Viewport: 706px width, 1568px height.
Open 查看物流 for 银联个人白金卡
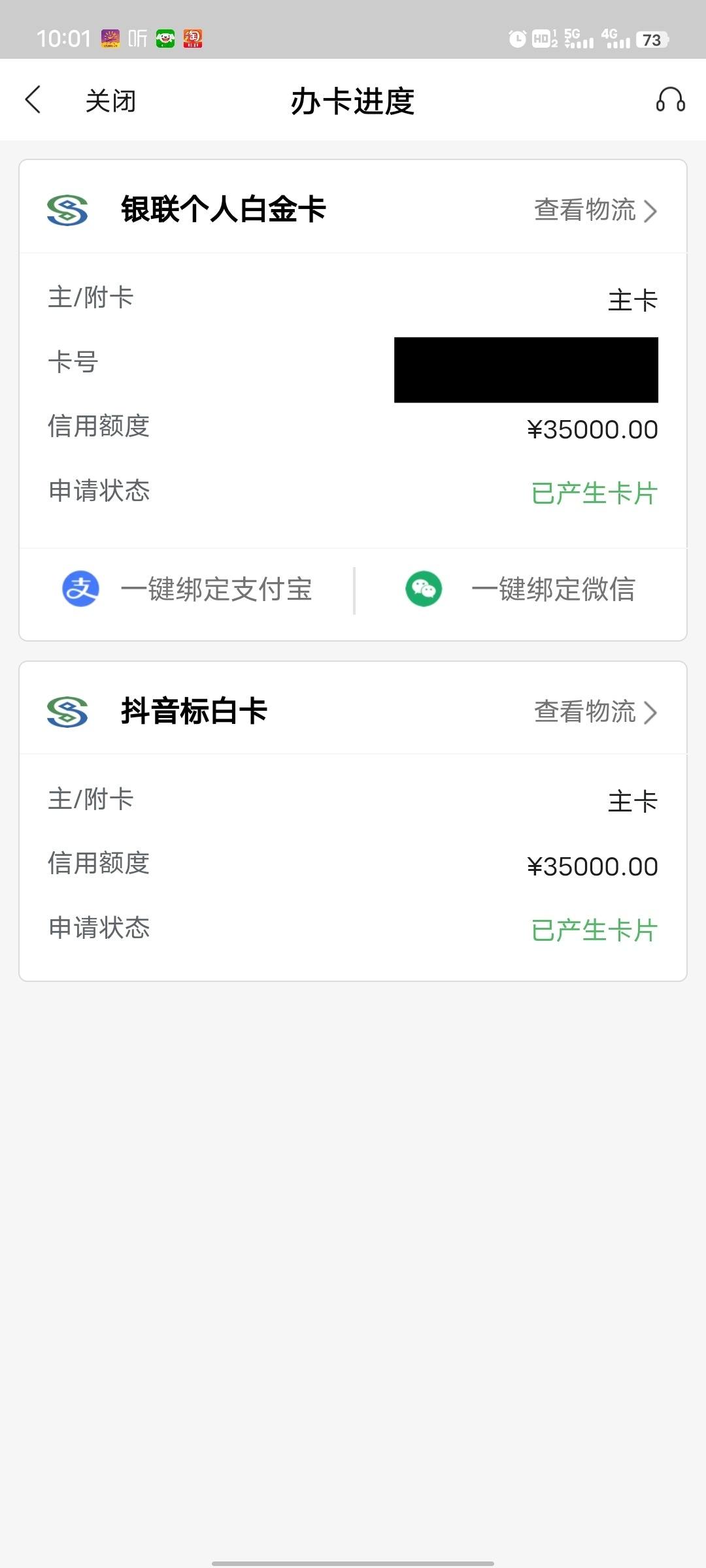pos(596,210)
